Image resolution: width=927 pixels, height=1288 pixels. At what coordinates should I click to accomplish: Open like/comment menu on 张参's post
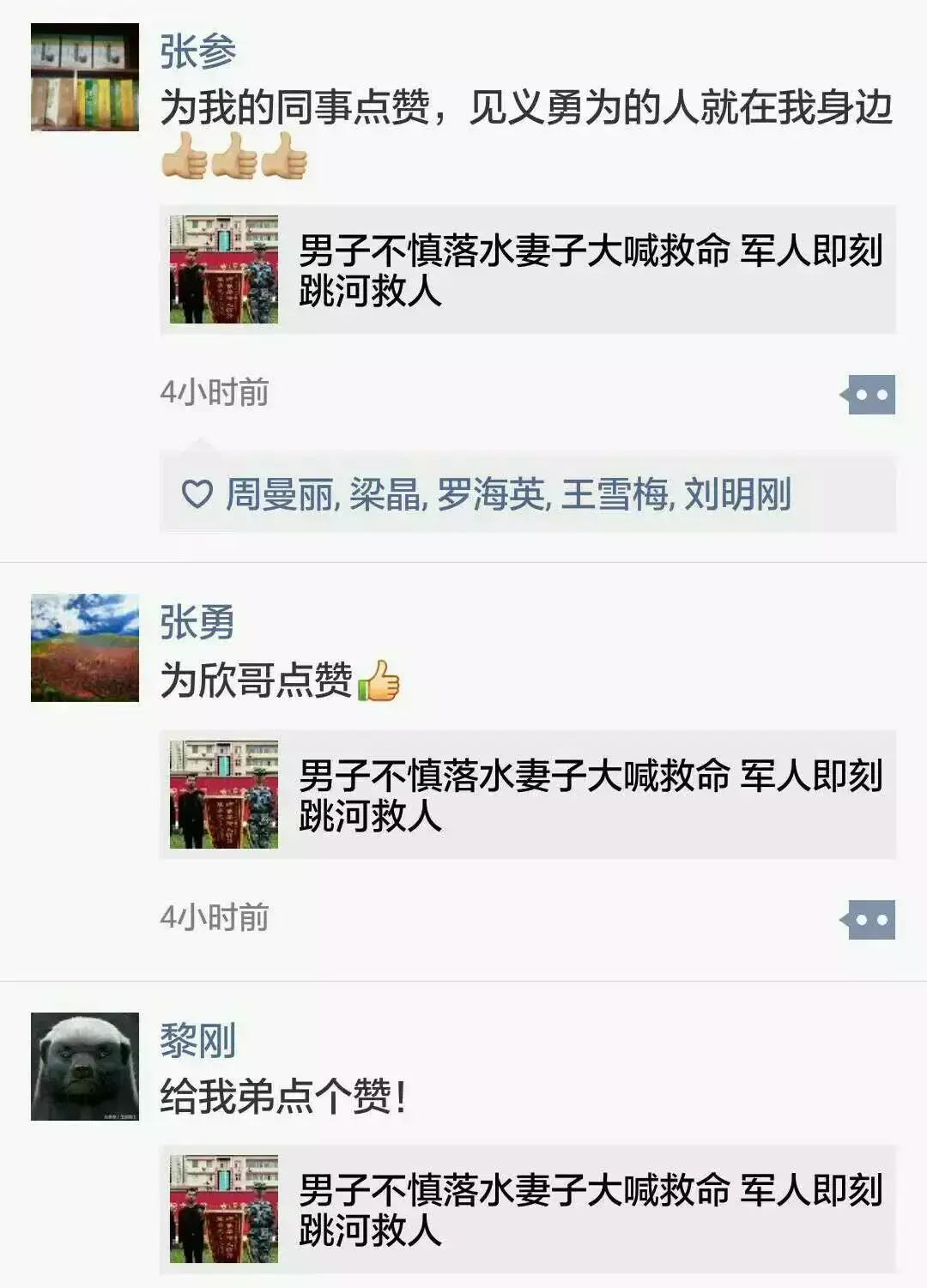click(x=869, y=395)
